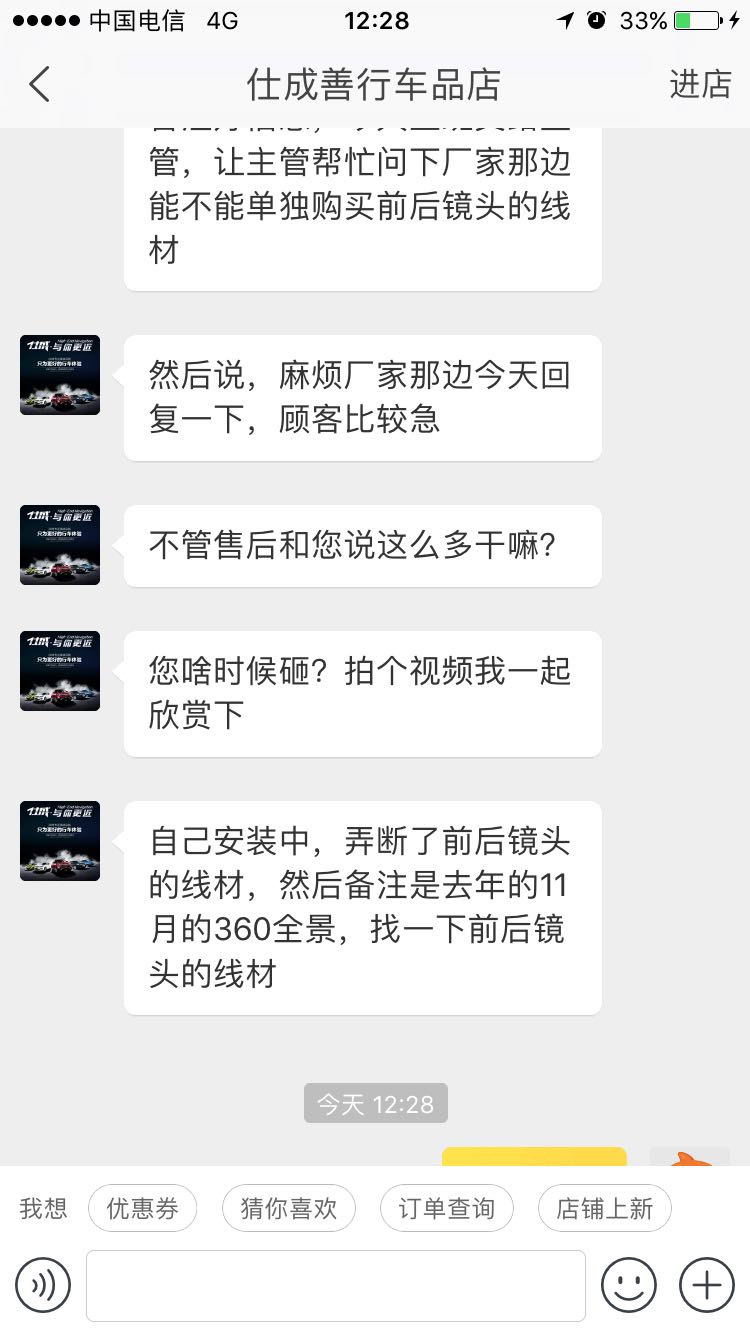750x1334 pixels.
Task: Tap 进店 to enter the shop
Action: pyautogui.click(x=700, y=85)
